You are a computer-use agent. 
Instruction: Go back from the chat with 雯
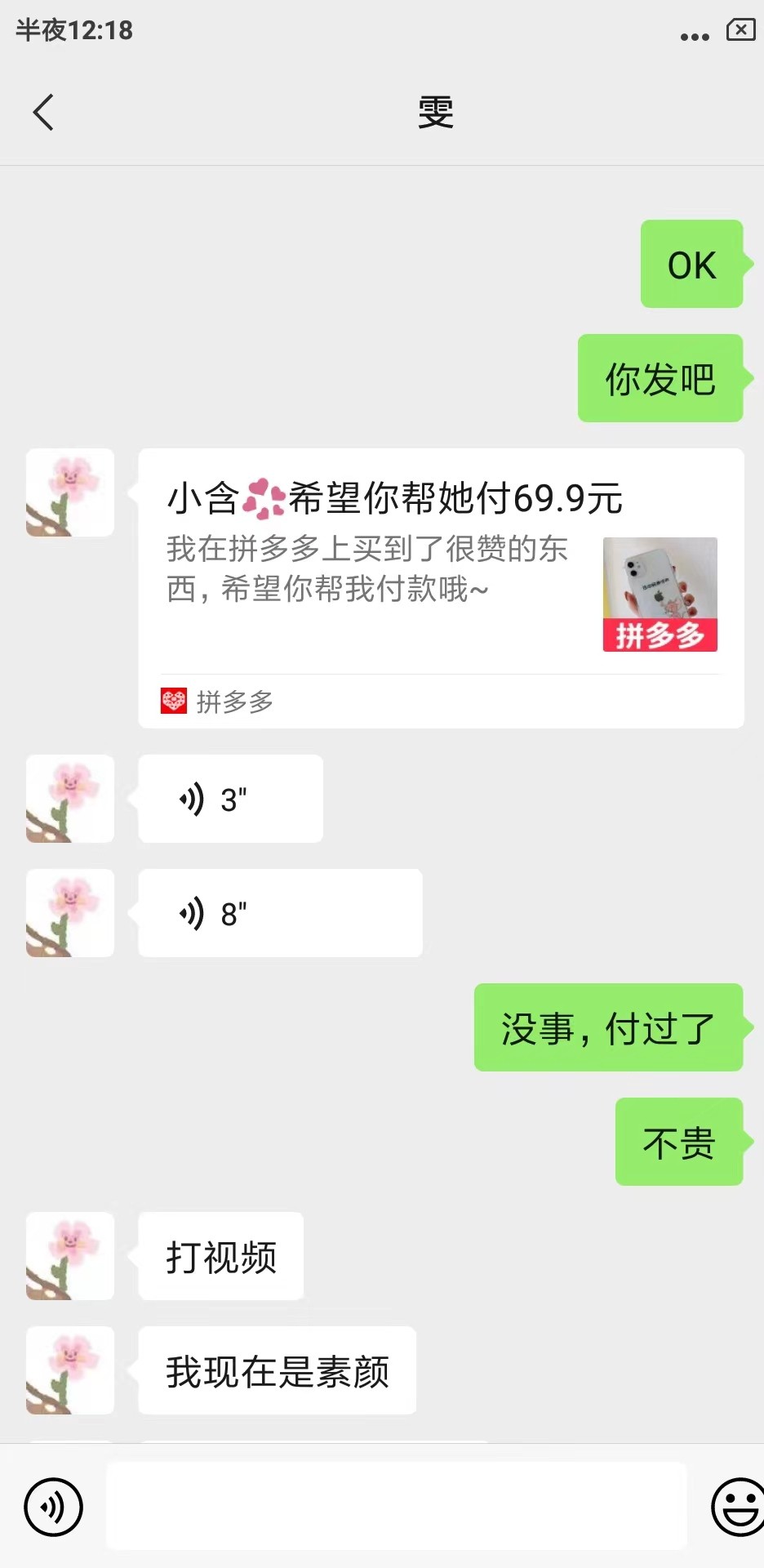pyautogui.click(x=43, y=112)
